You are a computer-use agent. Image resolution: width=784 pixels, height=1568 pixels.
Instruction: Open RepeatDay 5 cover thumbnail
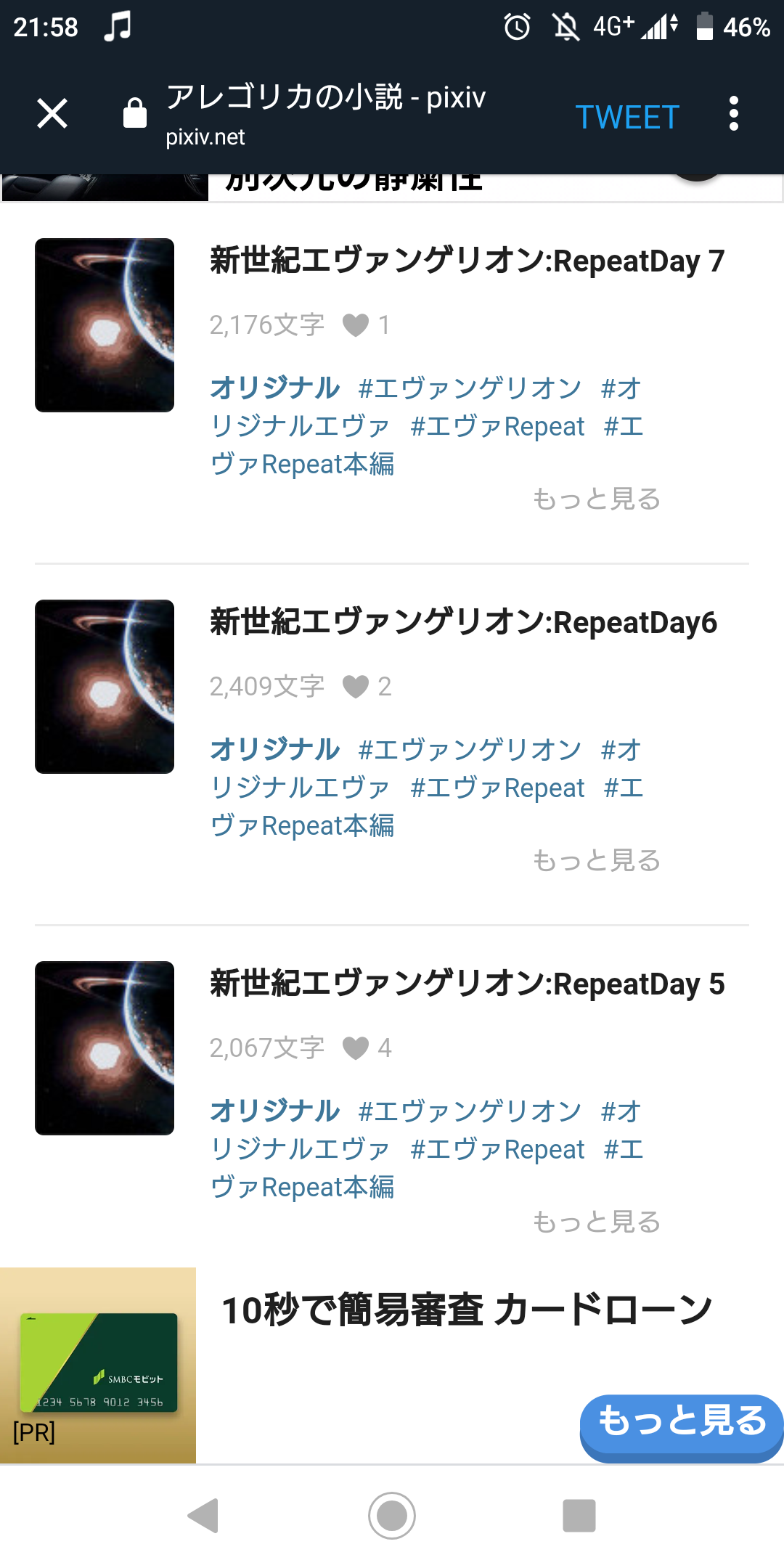click(x=105, y=1048)
